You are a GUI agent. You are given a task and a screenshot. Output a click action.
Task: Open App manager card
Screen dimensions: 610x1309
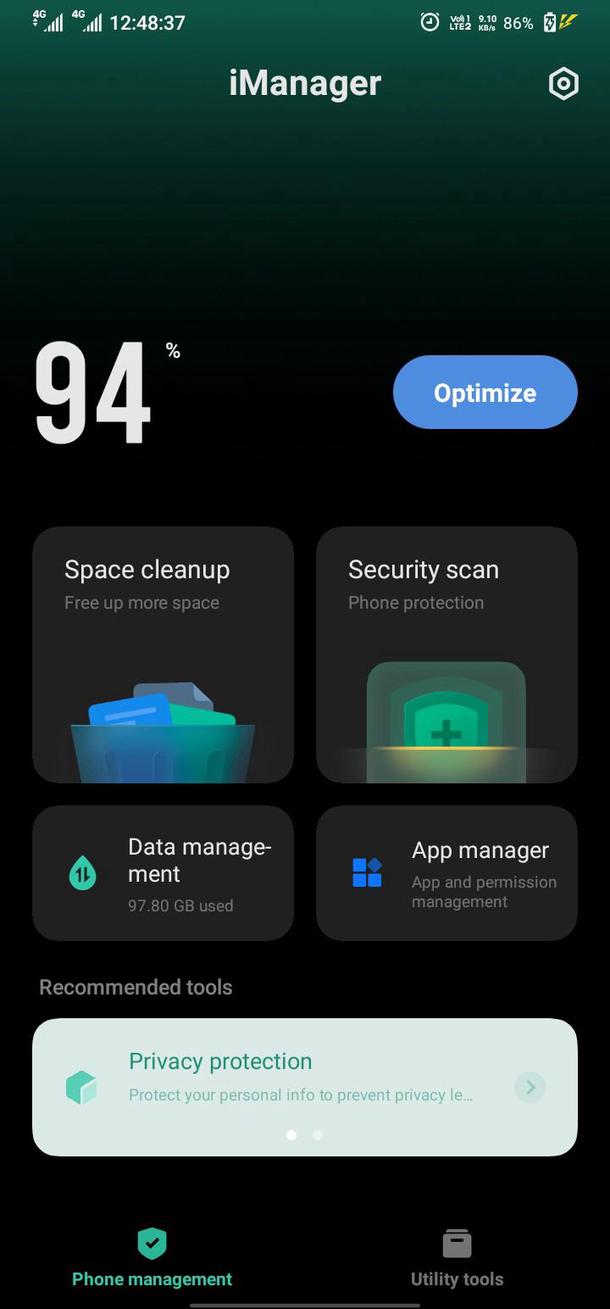[446, 873]
